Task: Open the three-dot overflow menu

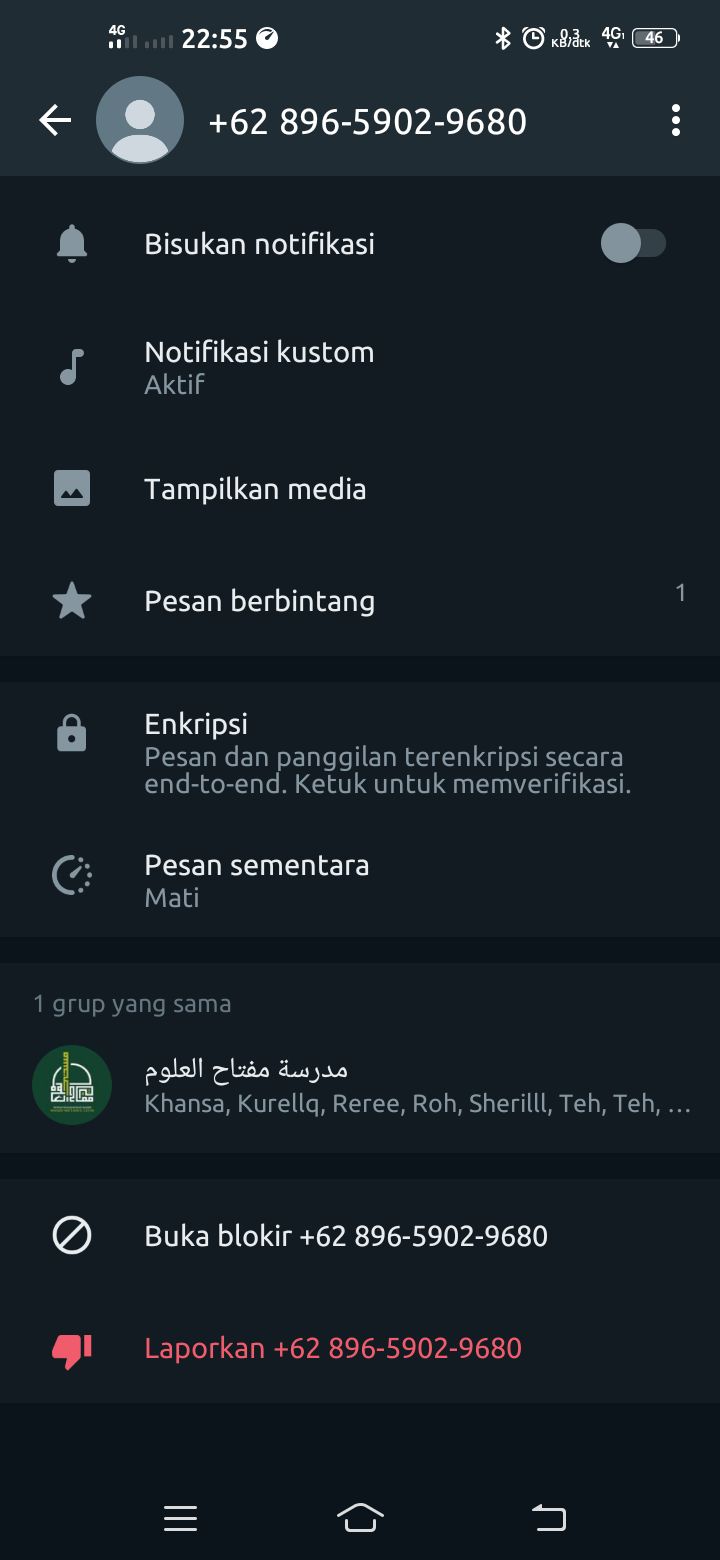Action: (x=676, y=121)
